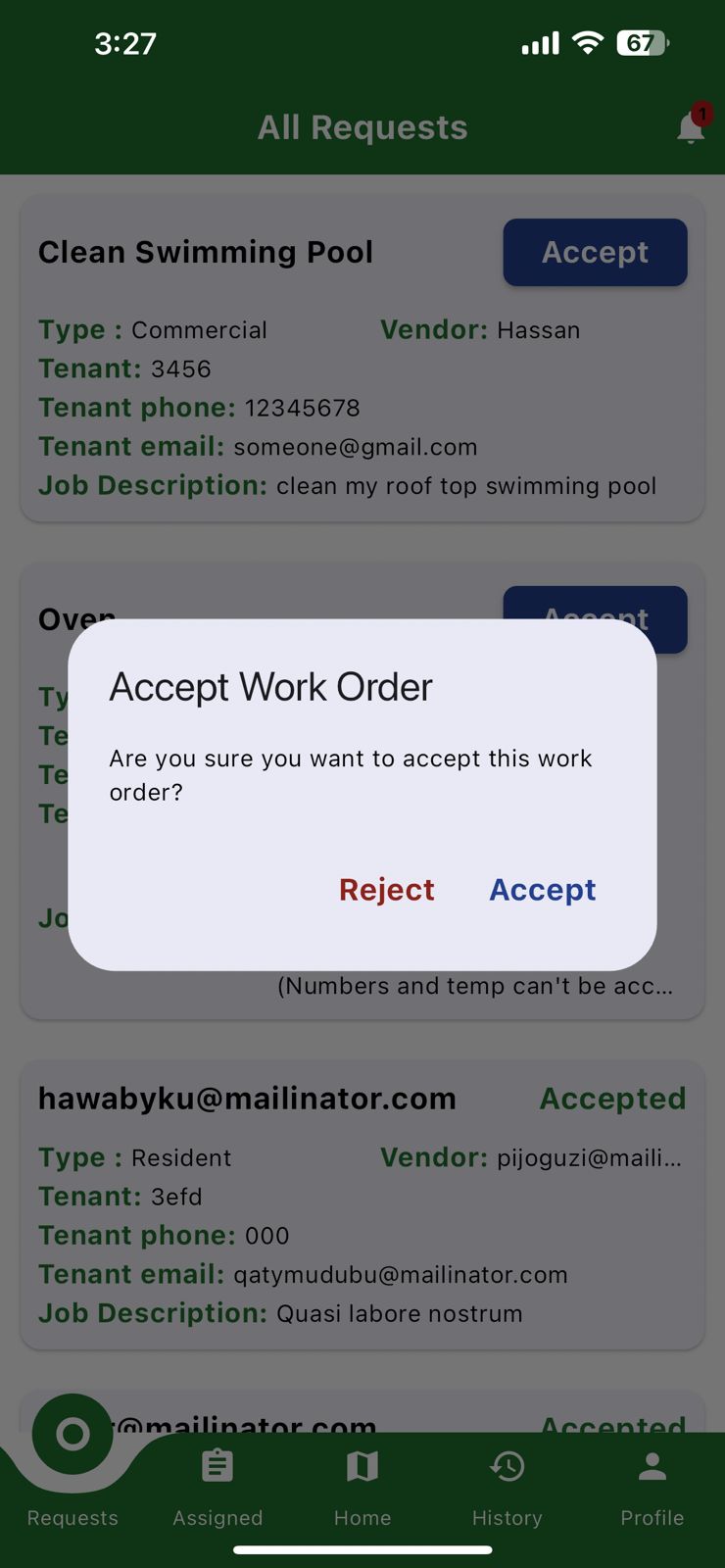The width and height of the screenshot is (725, 1568).
Task: Open the notifications bell
Action: point(691,128)
